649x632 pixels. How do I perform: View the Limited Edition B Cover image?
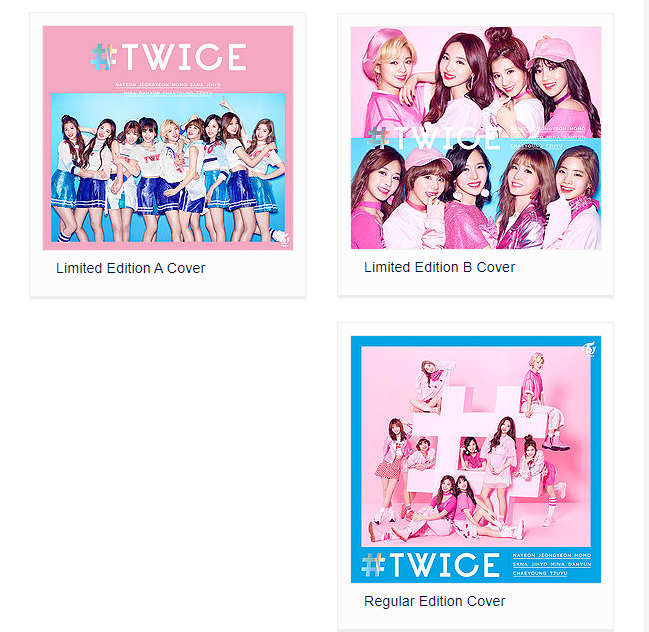pos(476,138)
